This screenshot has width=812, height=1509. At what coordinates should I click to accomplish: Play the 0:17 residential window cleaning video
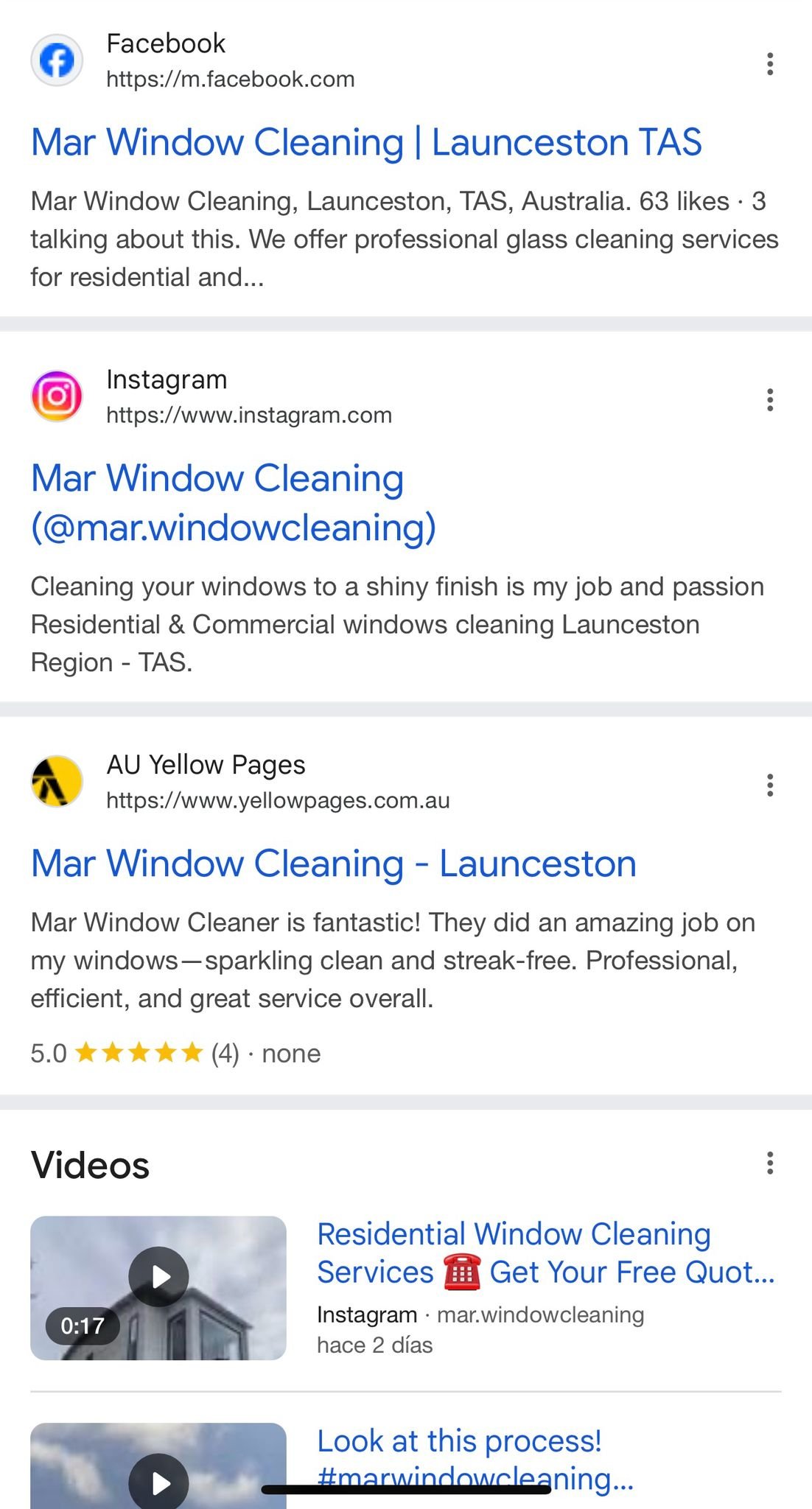(x=158, y=1288)
